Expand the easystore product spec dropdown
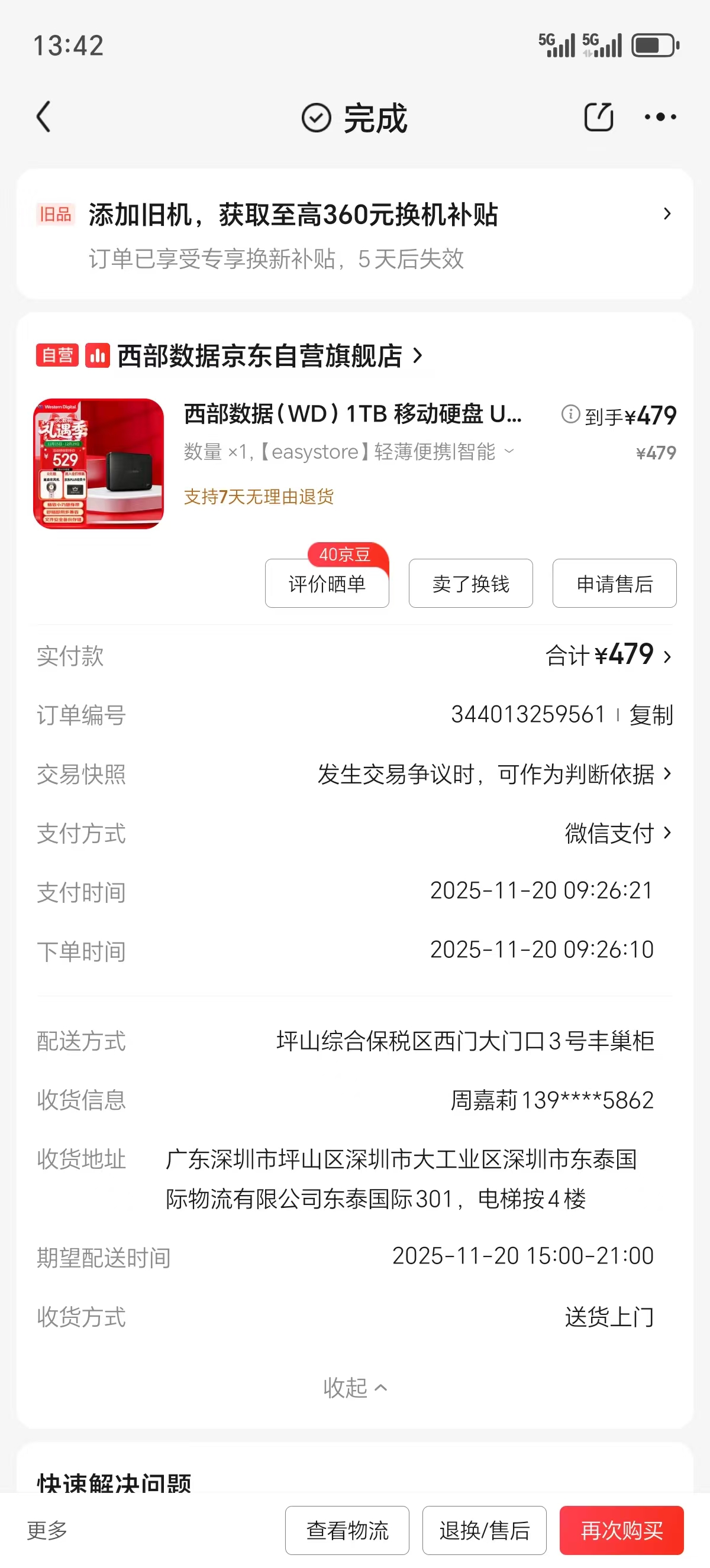The width and height of the screenshot is (710, 1568). pyautogui.click(x=509, y=451)
